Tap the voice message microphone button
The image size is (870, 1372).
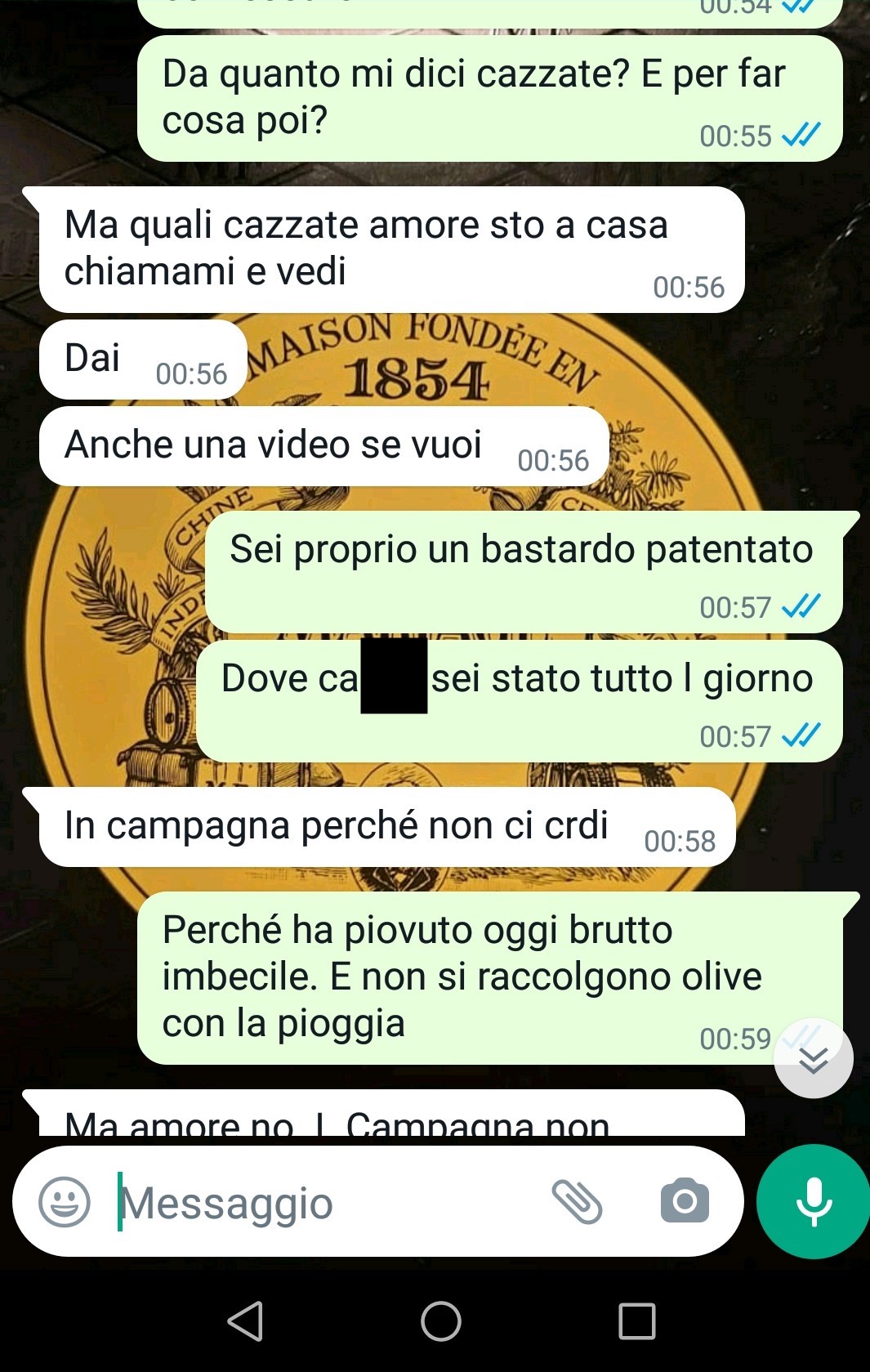tap(813, 1201)
